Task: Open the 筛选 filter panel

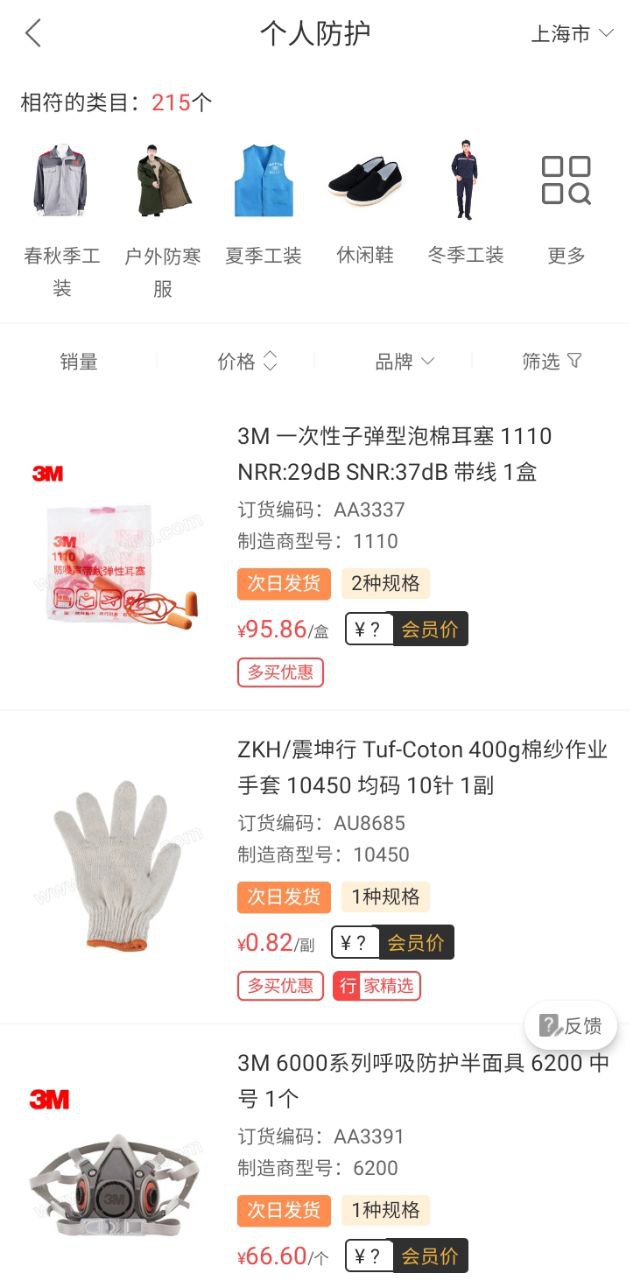Action: pos(551,362)
